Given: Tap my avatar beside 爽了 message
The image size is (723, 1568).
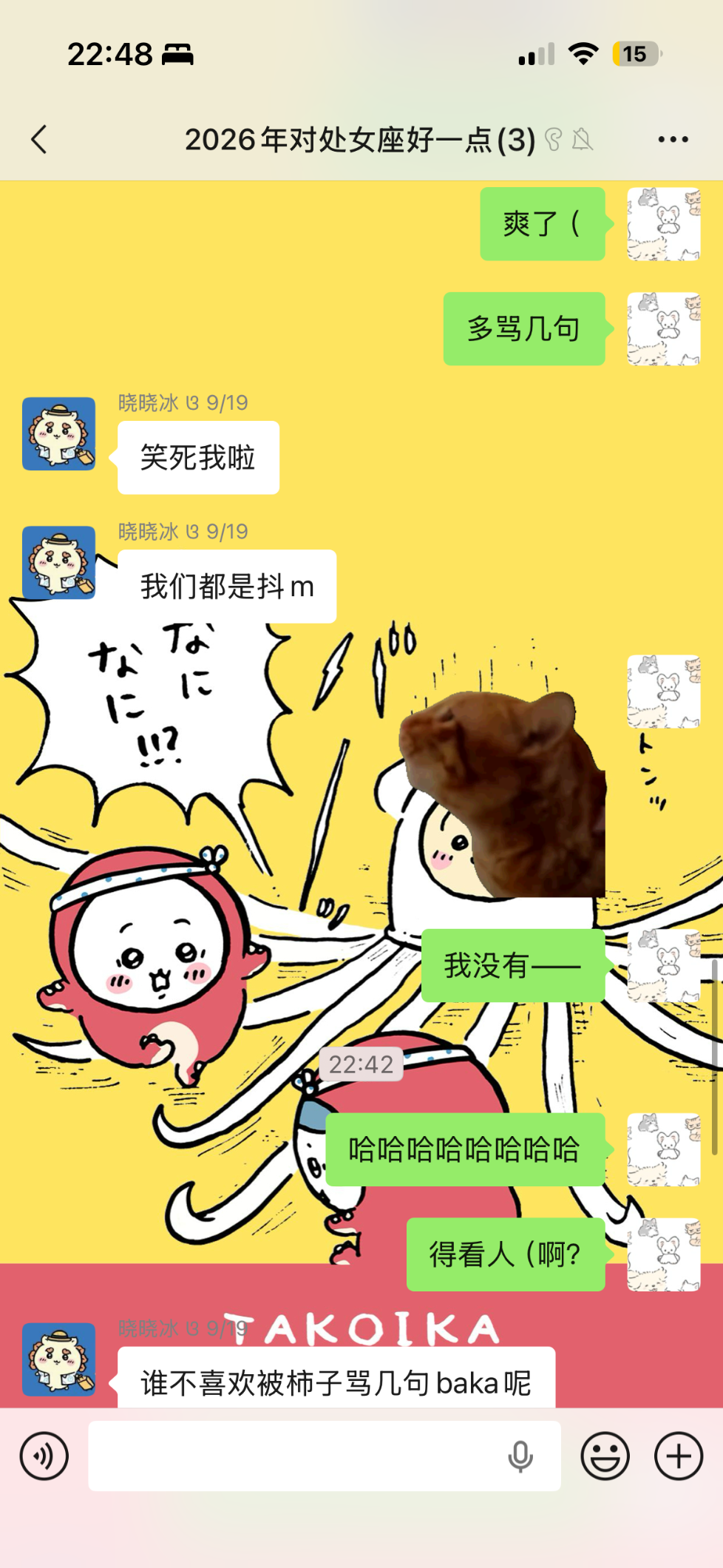Looking at the screenshot, I should pyautogui.click(x=663, y=223).
